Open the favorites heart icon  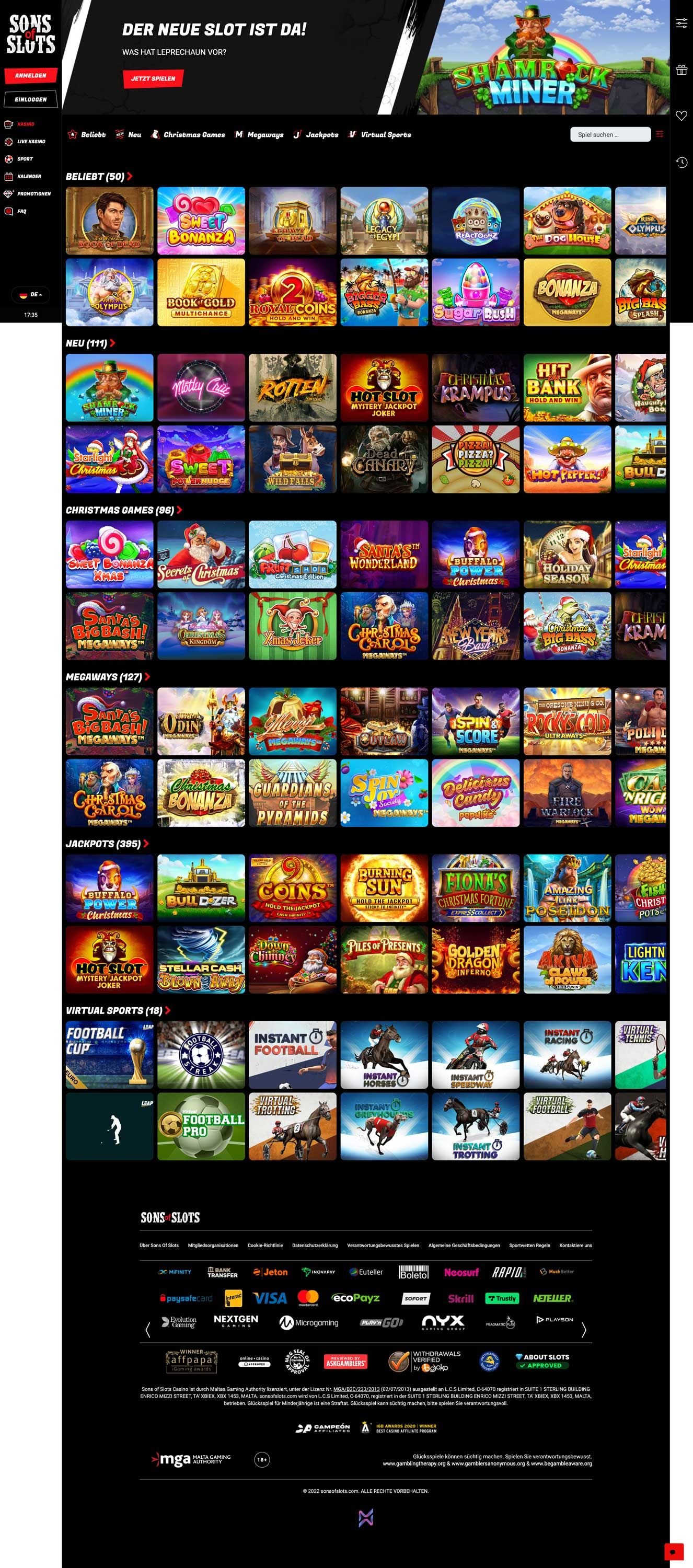tap(682, 116)
